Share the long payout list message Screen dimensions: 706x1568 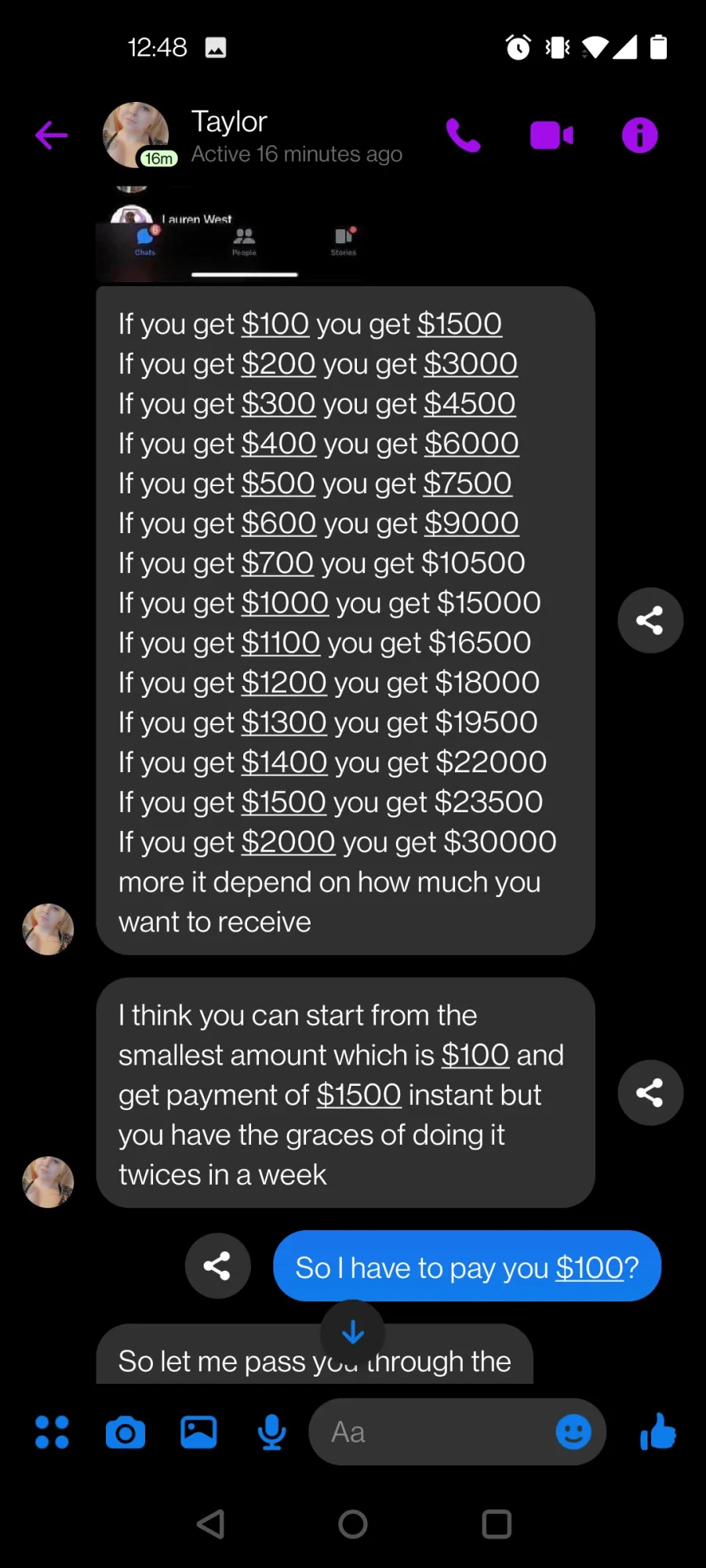point(650,620)
